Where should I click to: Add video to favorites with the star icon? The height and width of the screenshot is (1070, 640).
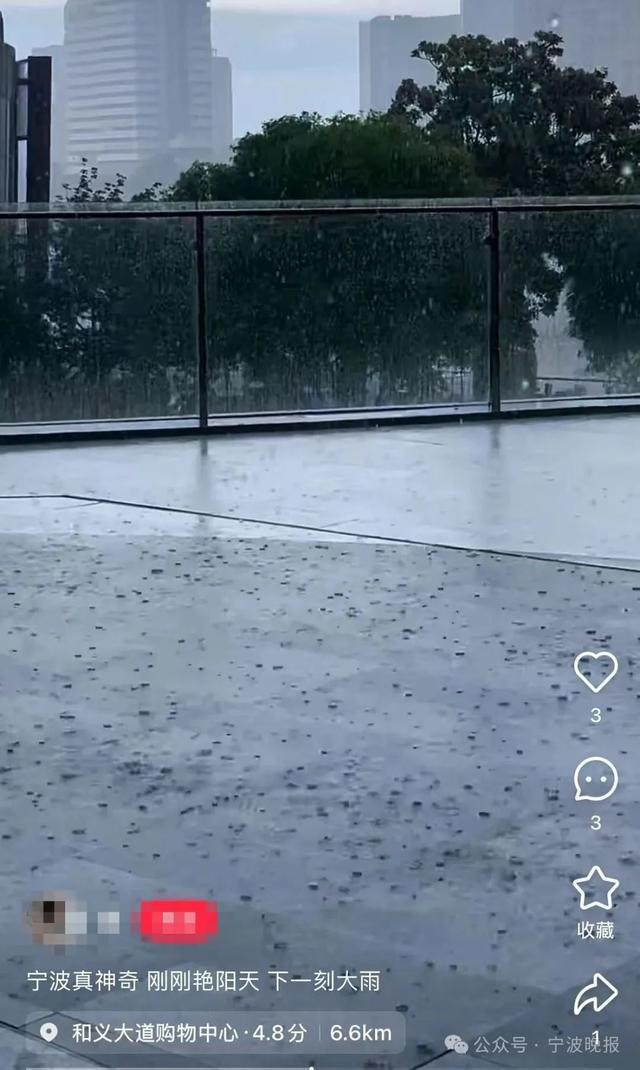(595, 889)
